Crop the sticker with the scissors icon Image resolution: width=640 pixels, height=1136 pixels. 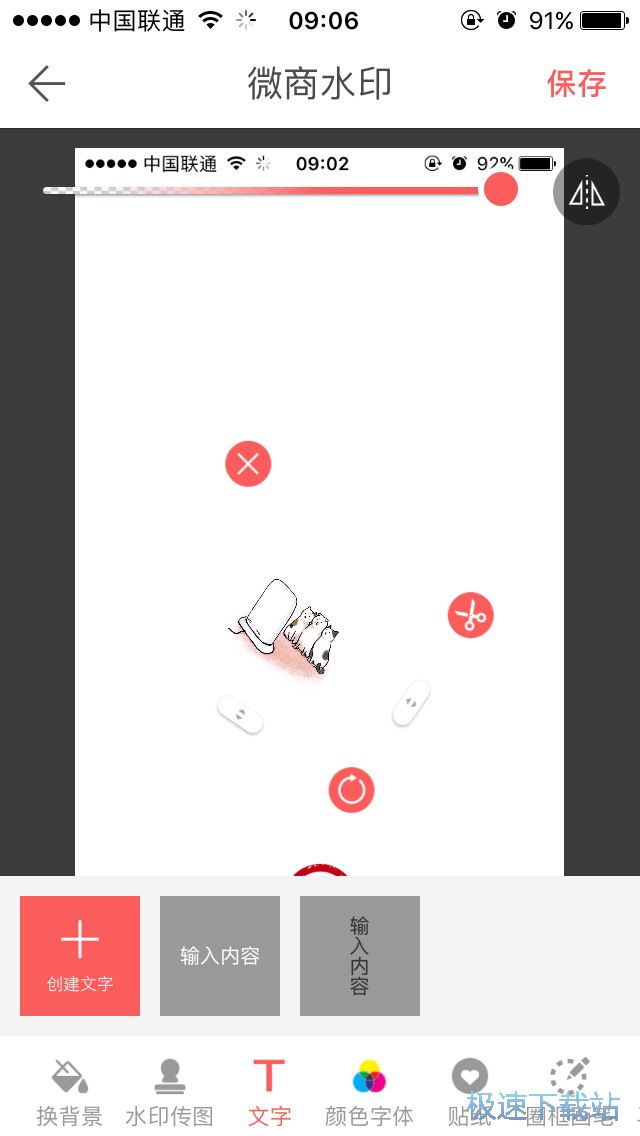coord(470,614)
